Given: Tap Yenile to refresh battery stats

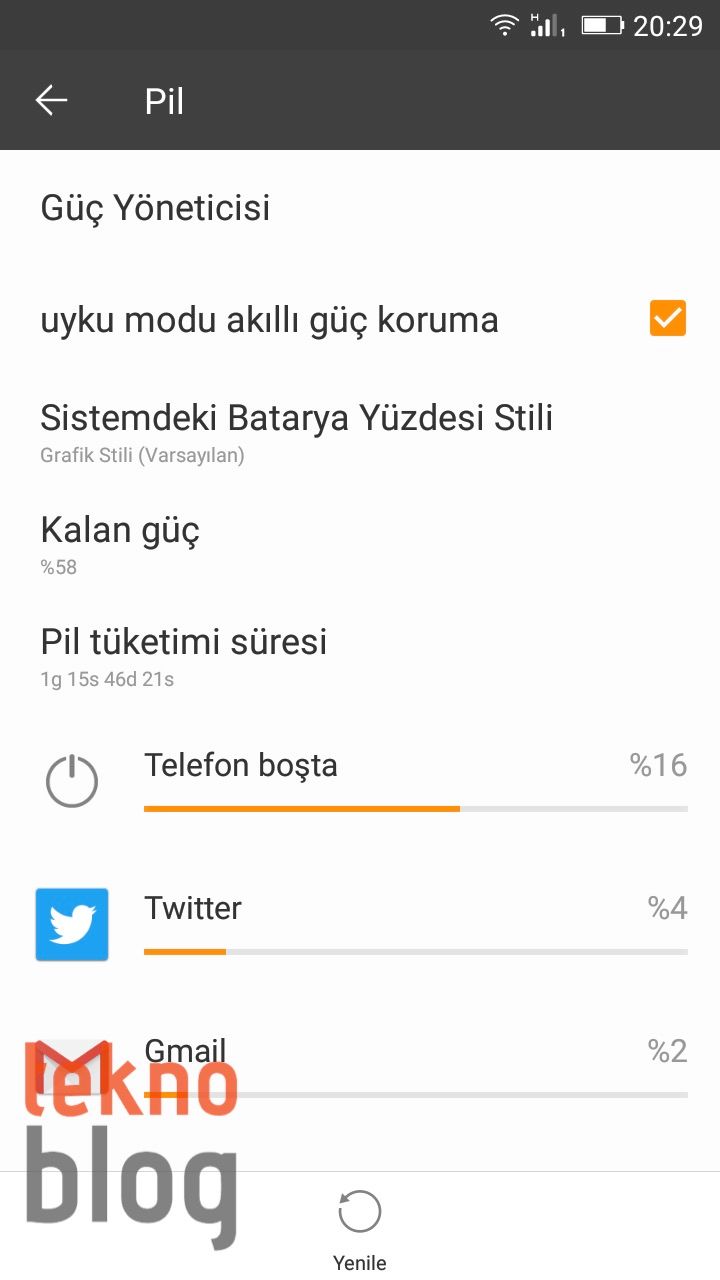Looking at the screenshot, I should tap(359, 1226).
